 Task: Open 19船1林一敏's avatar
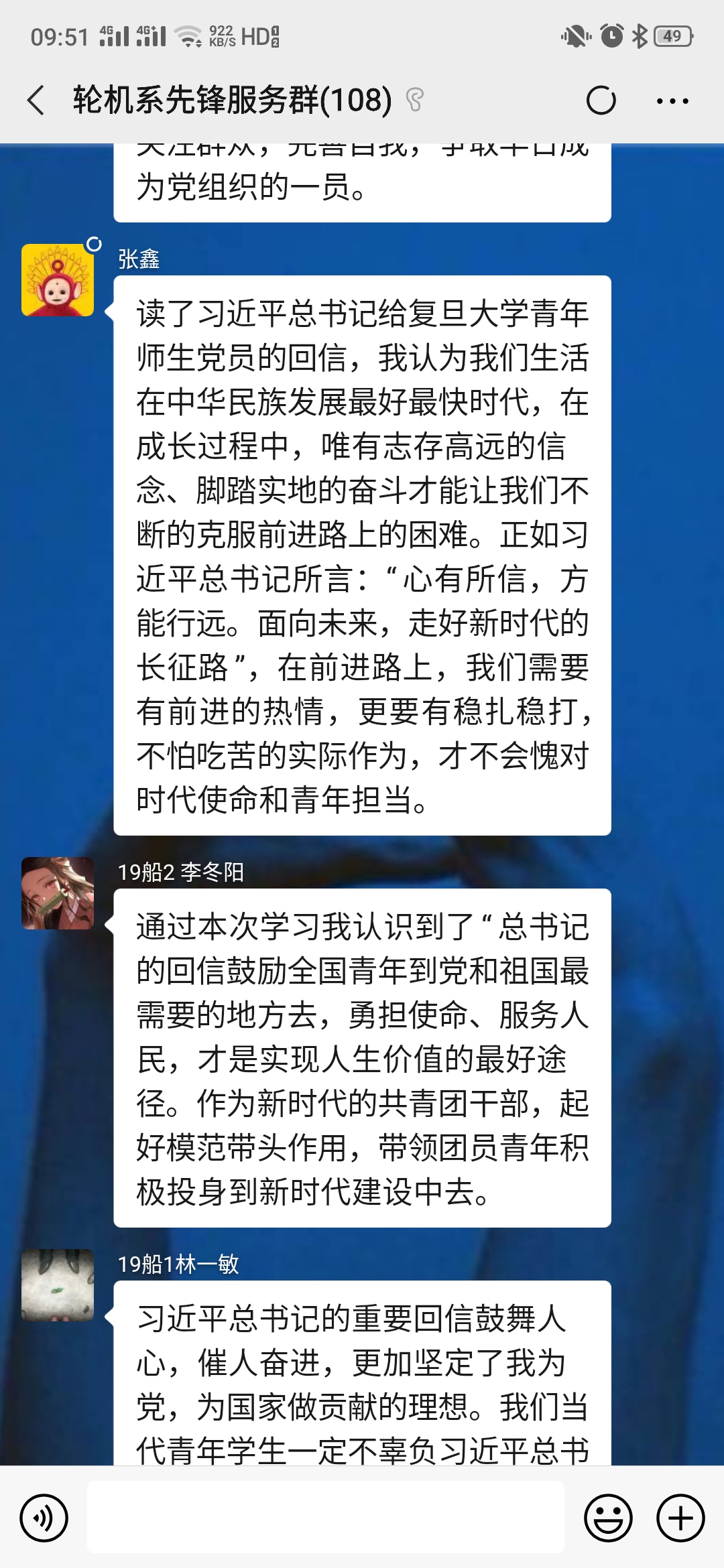pyautogui.click(x=58, y=1285)
